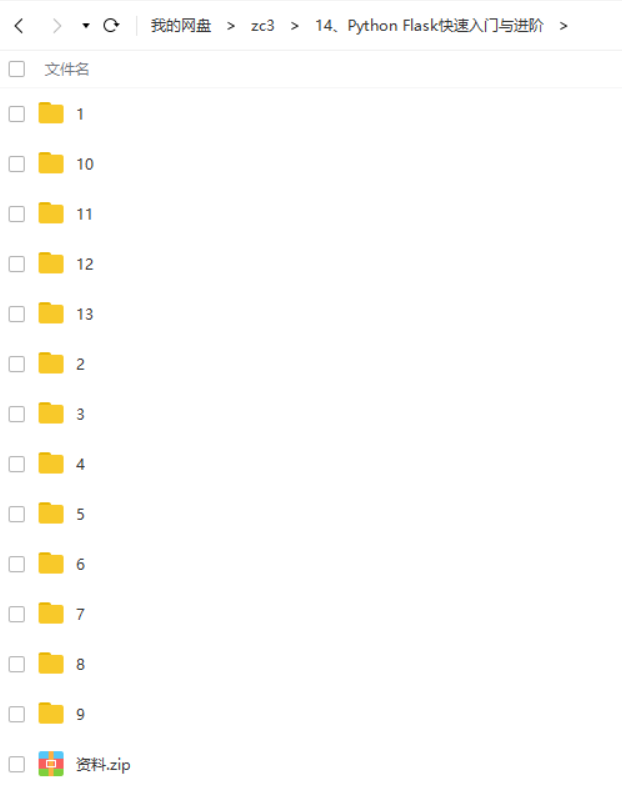Open folder 10
This screenshot has height=796, width=622.
85,164
